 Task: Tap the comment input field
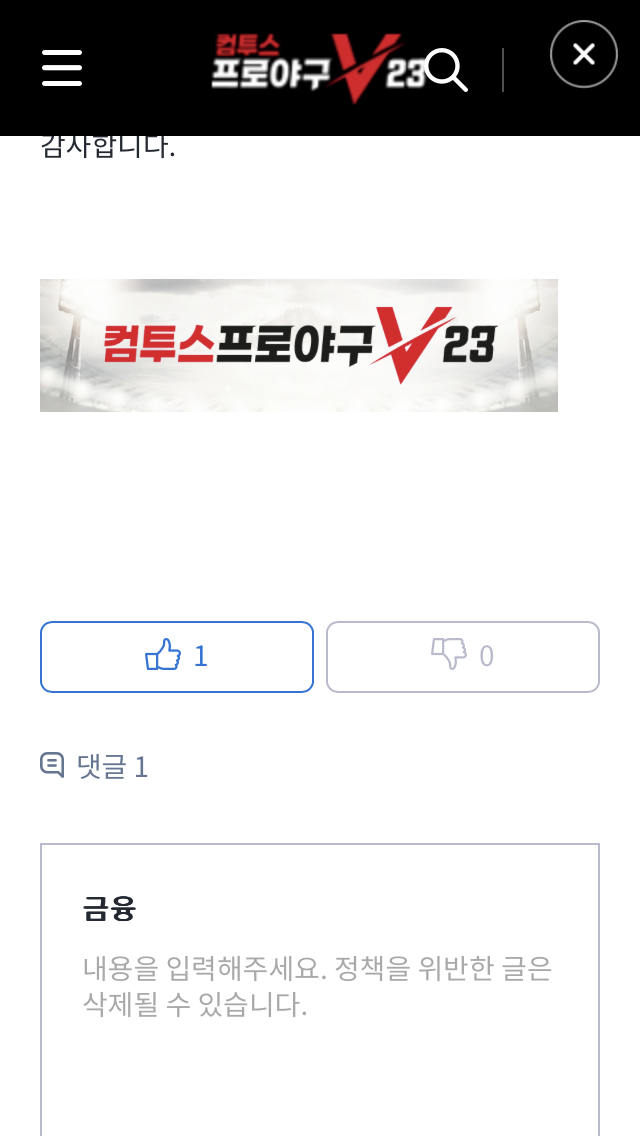point(320,985)
